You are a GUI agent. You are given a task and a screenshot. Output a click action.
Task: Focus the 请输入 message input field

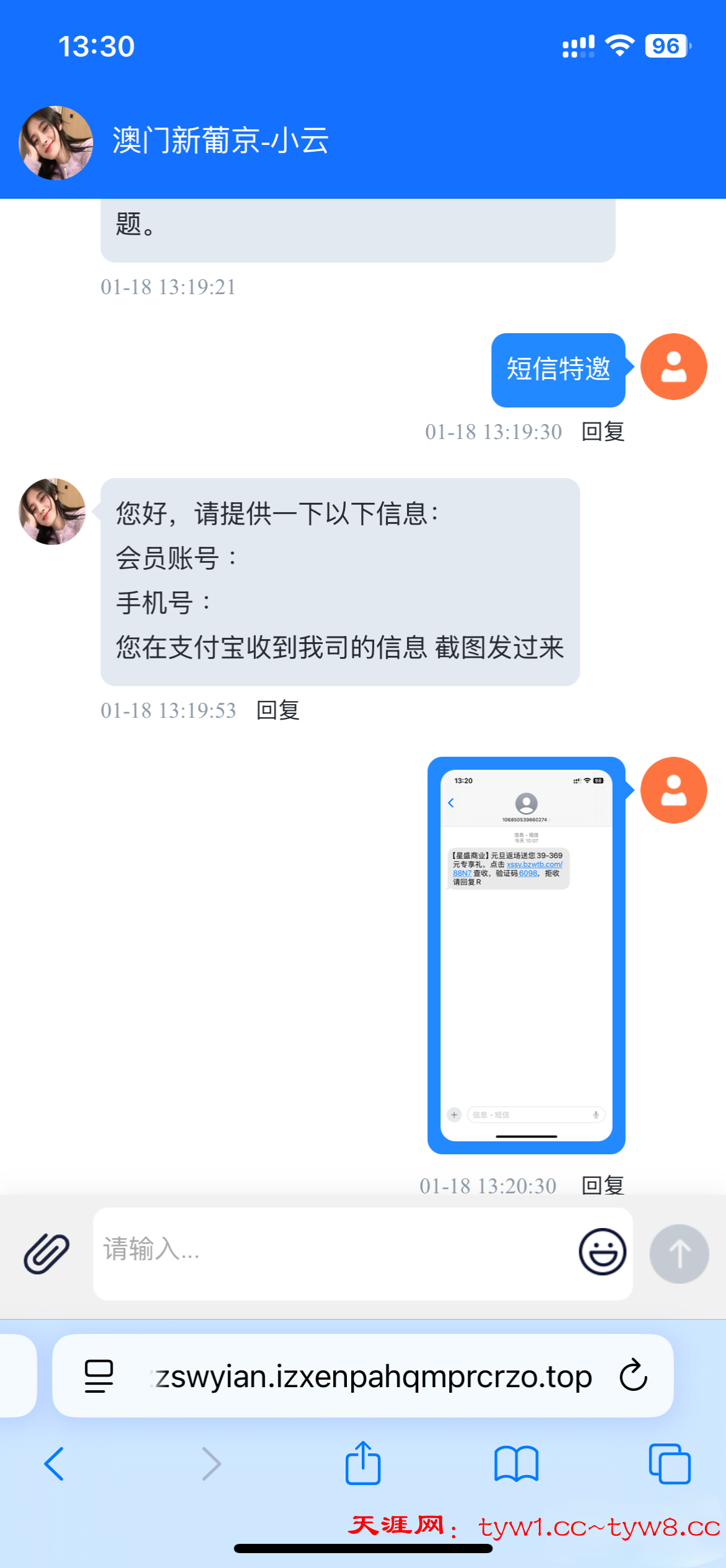click(x=335, y=1253)
